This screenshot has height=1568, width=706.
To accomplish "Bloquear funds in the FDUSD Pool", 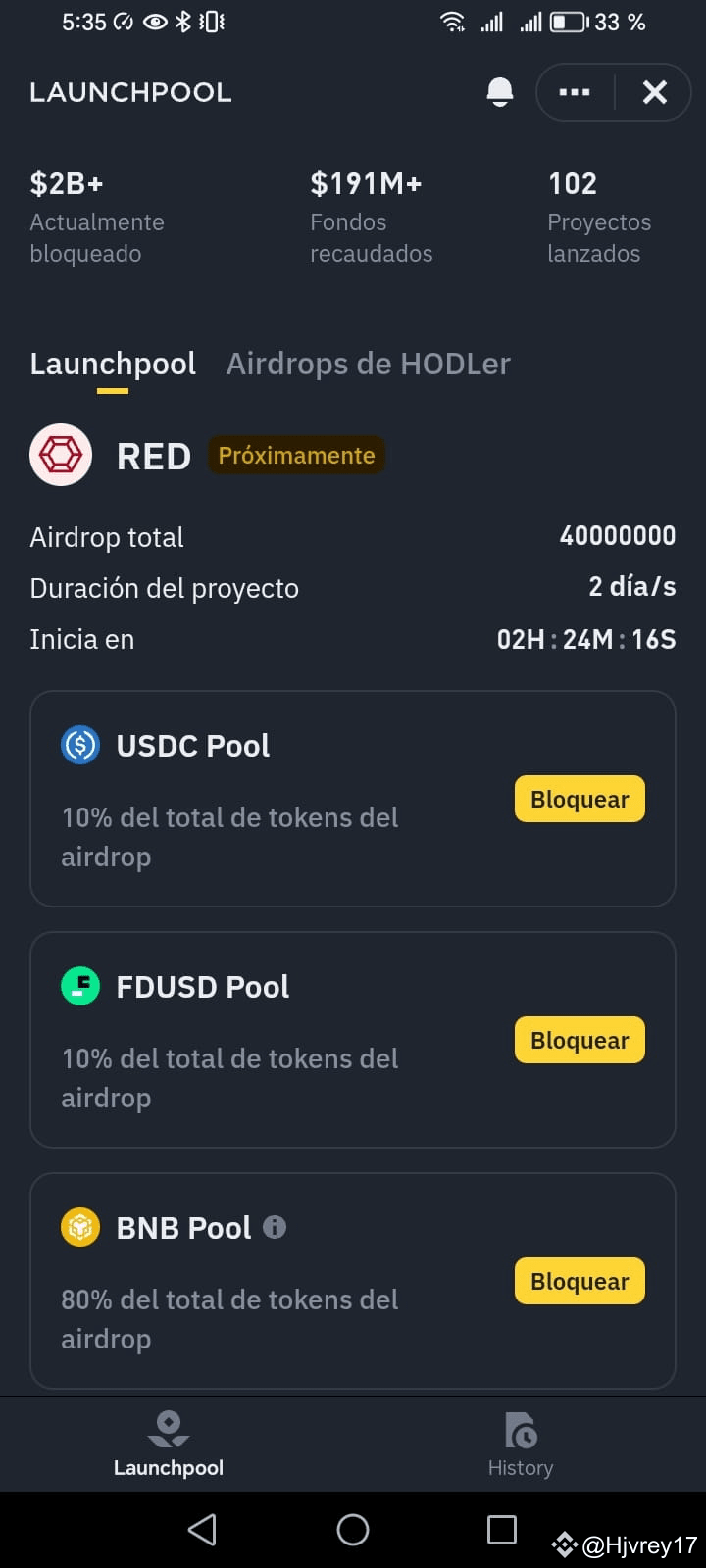I will tap(579, 1040).
